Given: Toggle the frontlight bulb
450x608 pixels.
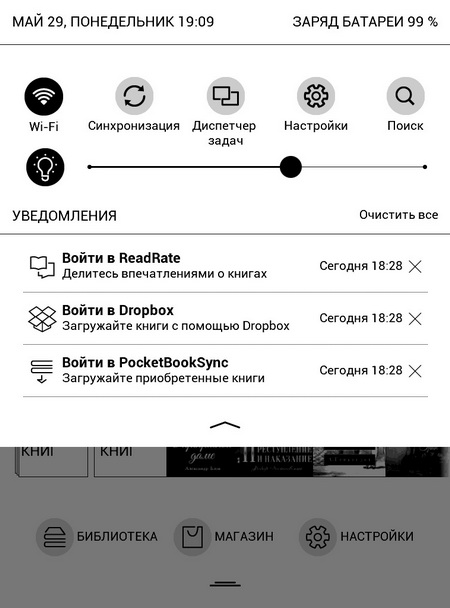Looking at the screenshot, I should click(x=45, y=167).
